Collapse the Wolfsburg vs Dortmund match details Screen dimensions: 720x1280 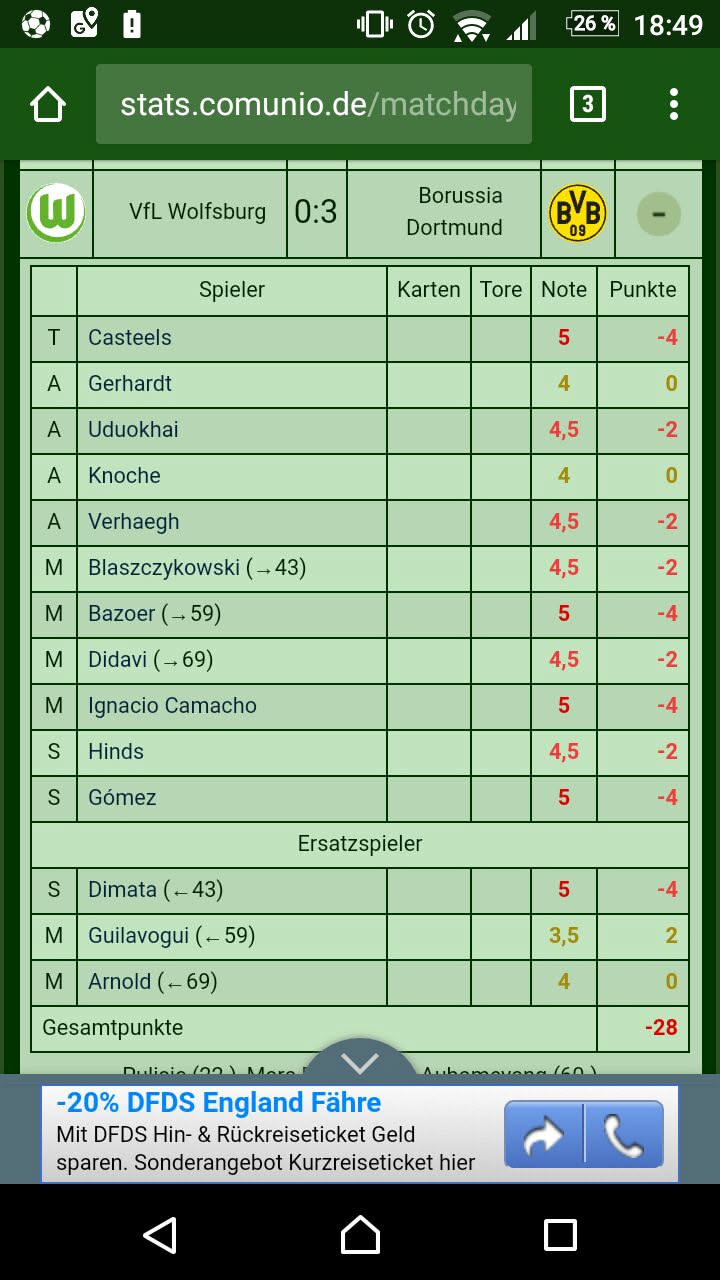pos(658,213)
